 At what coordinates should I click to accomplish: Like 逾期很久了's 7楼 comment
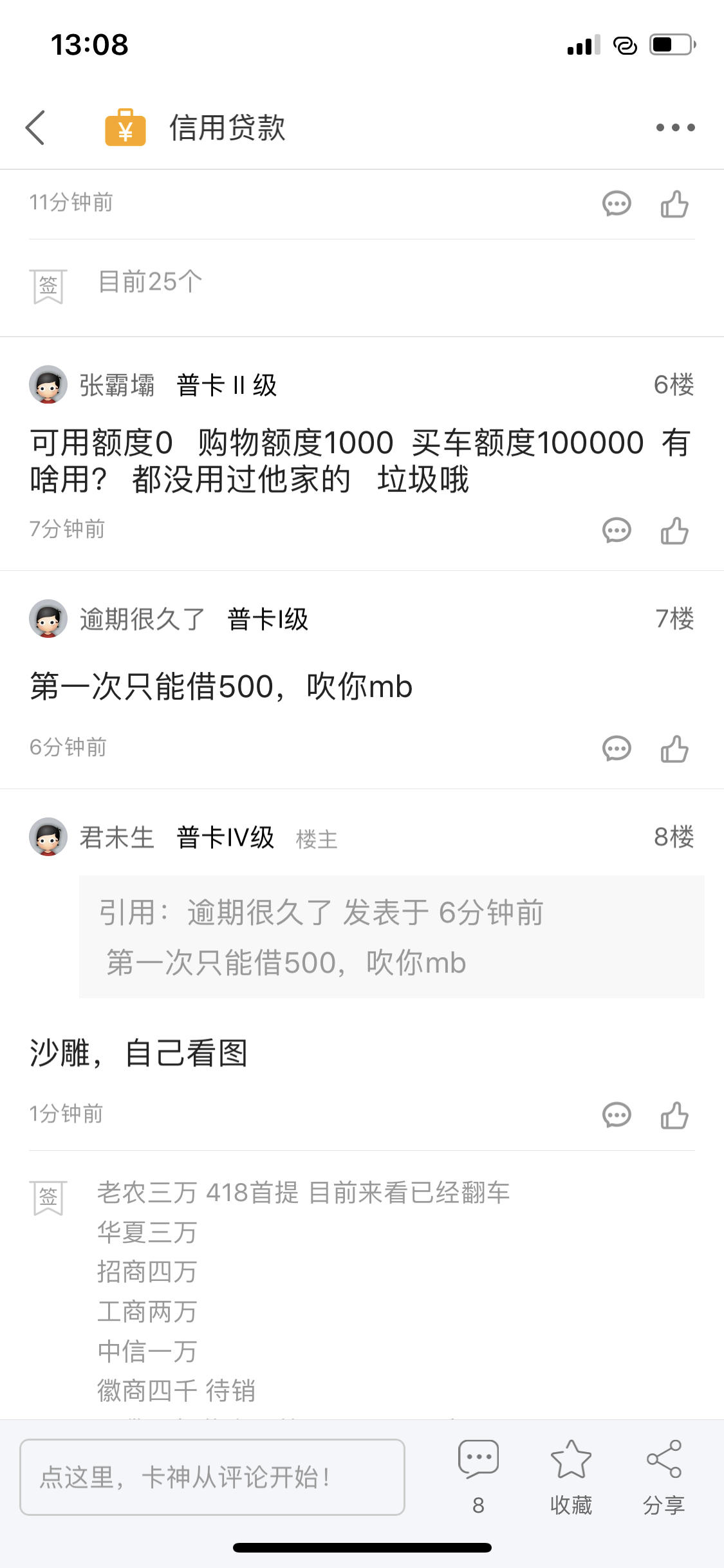point(674,749)
